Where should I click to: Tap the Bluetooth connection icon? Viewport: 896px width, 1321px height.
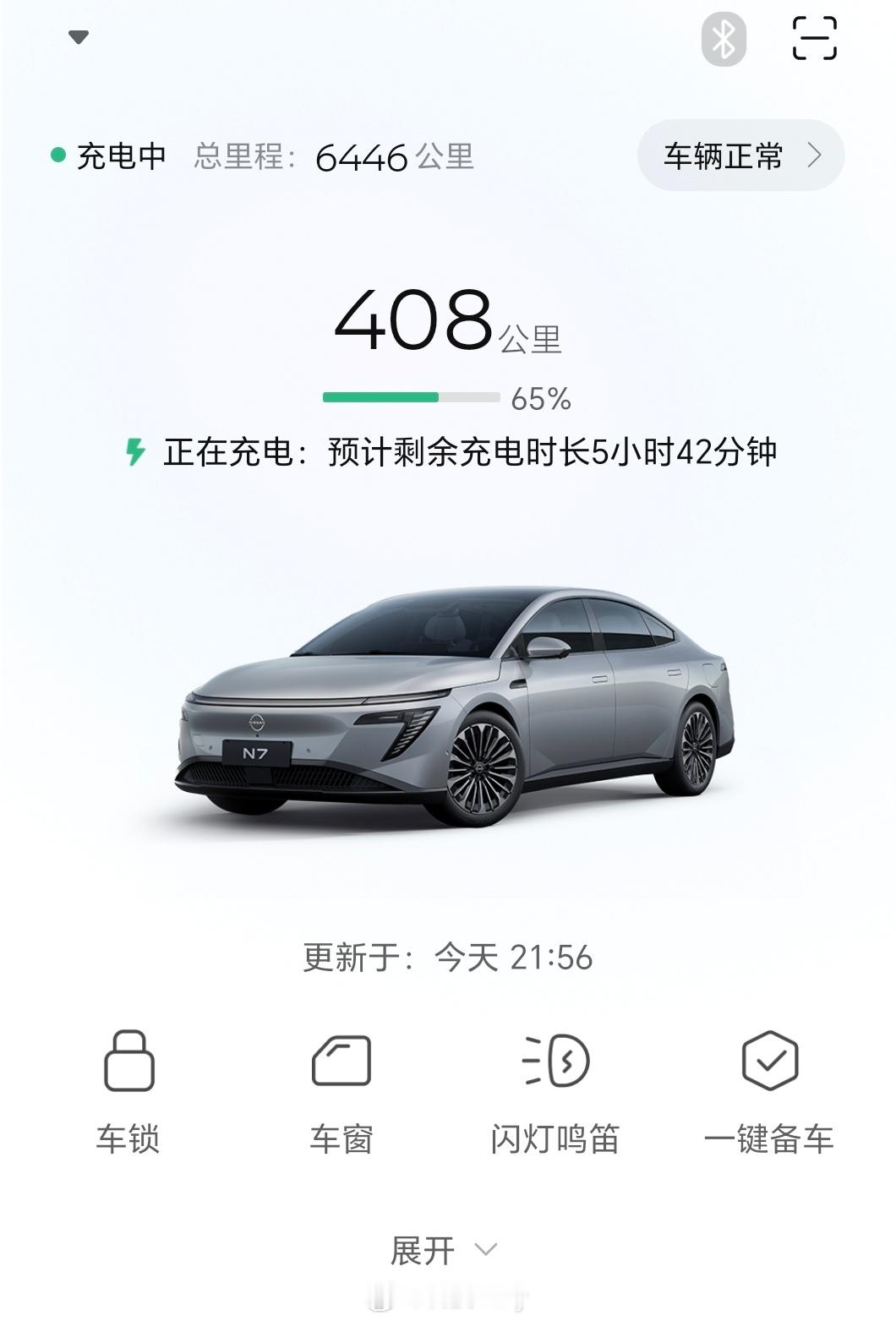[x=724, y=39]
